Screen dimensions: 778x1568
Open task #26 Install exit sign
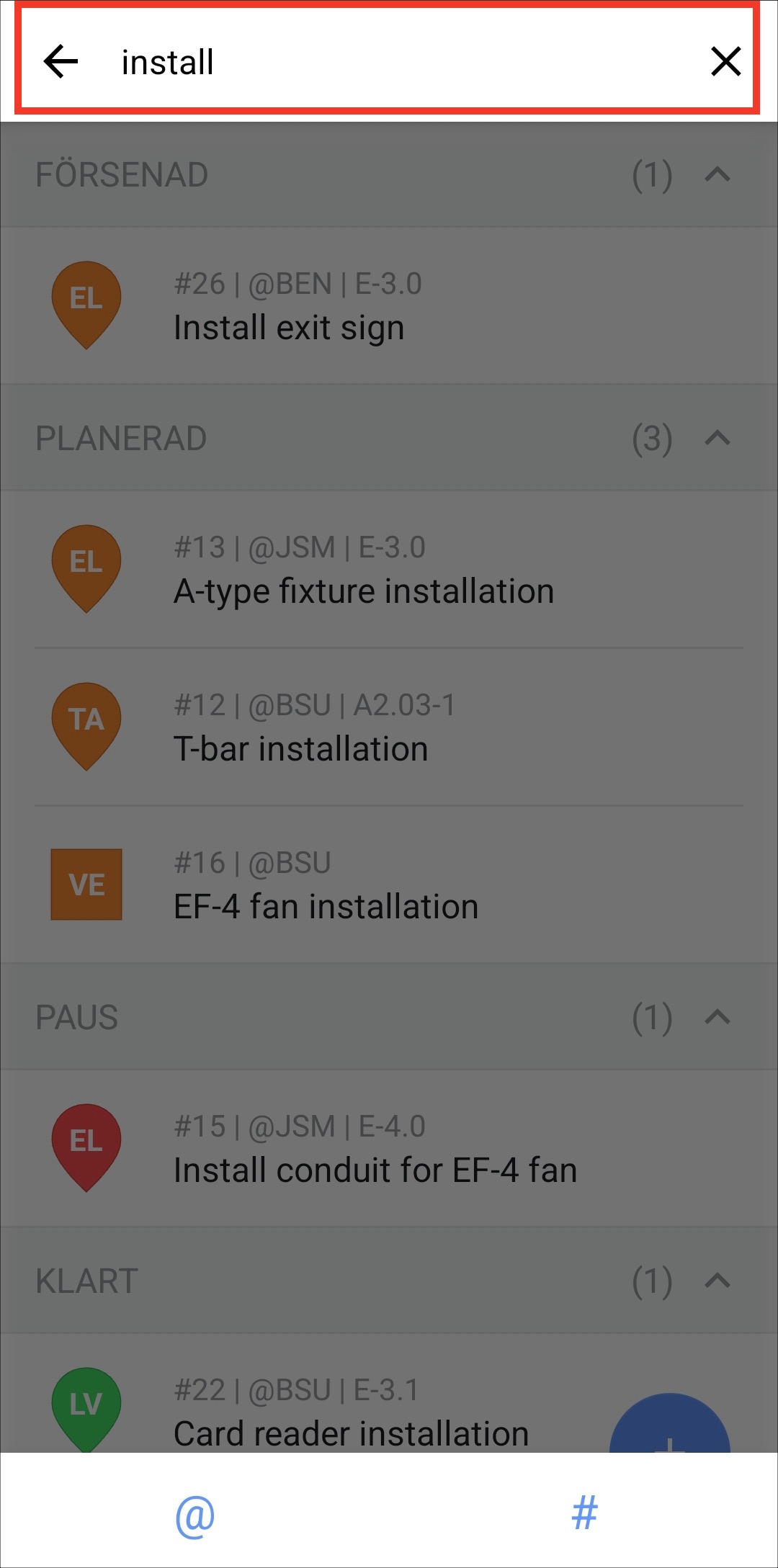click(389, 306)
